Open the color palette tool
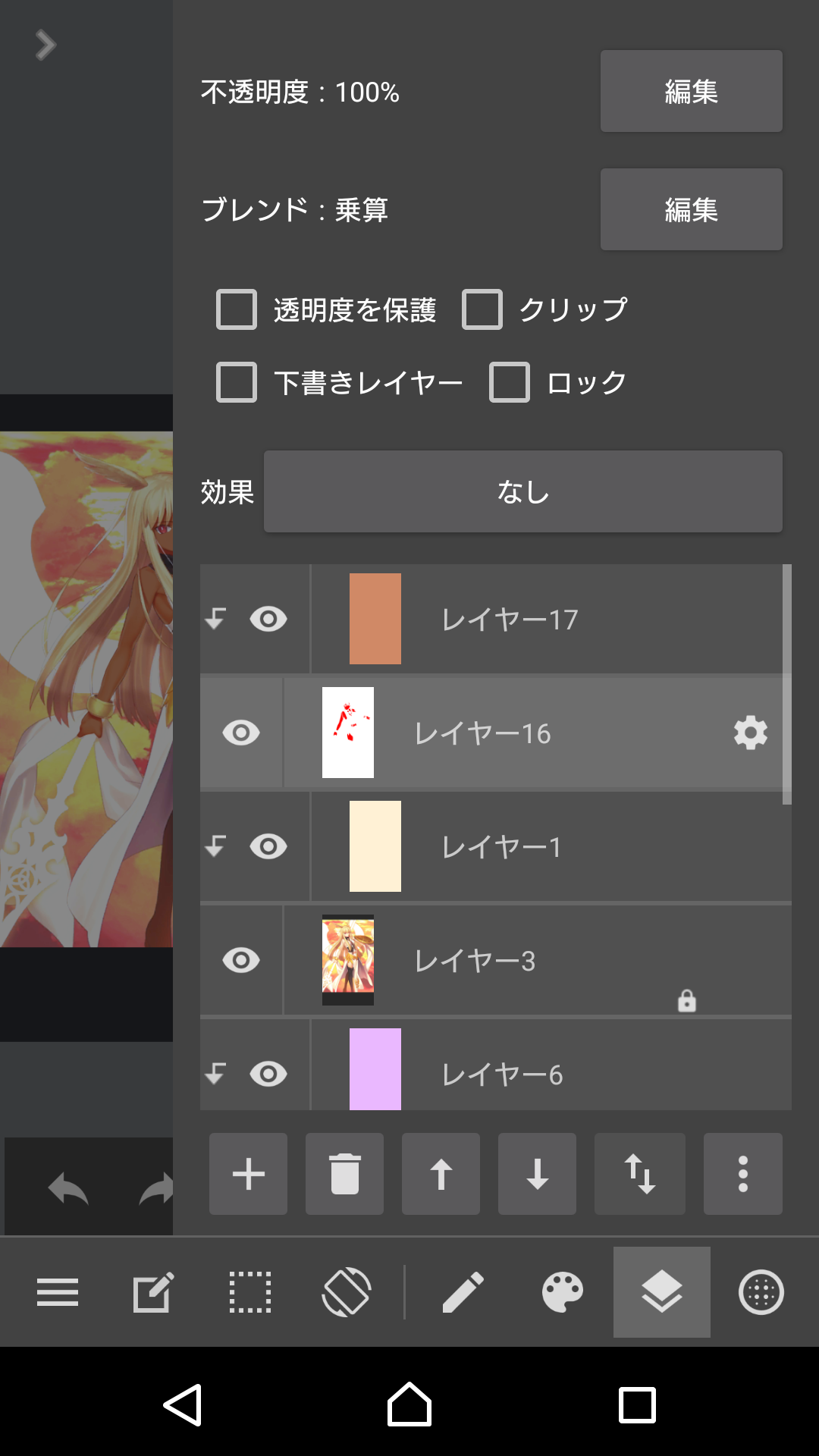Screen dimensions: 819x1456 (x=562, y=1292)
